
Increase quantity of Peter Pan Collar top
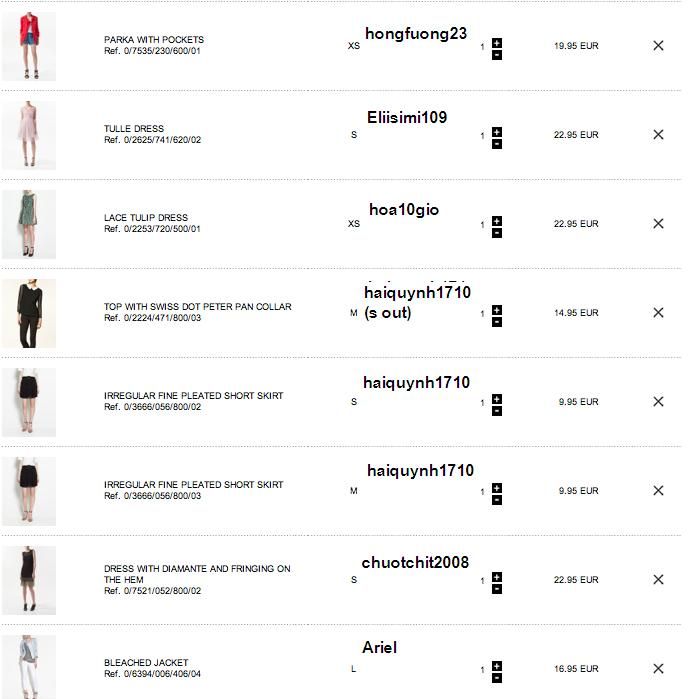coord(497,309)
